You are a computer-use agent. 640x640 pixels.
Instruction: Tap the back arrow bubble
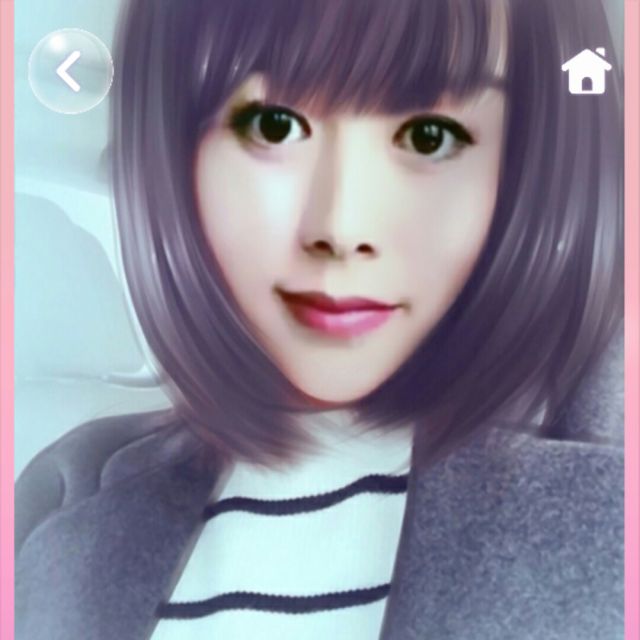click(70, 71)
